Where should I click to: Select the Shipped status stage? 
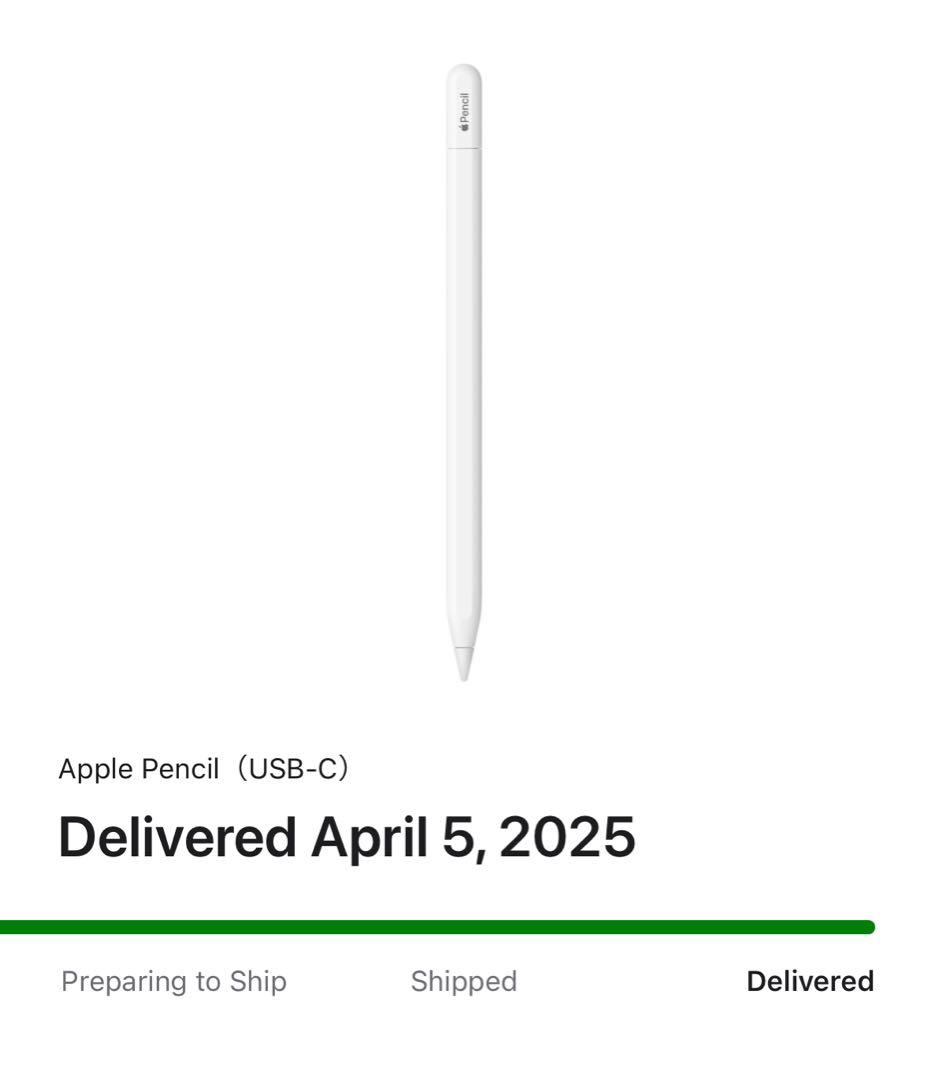[x=464, y=981]
